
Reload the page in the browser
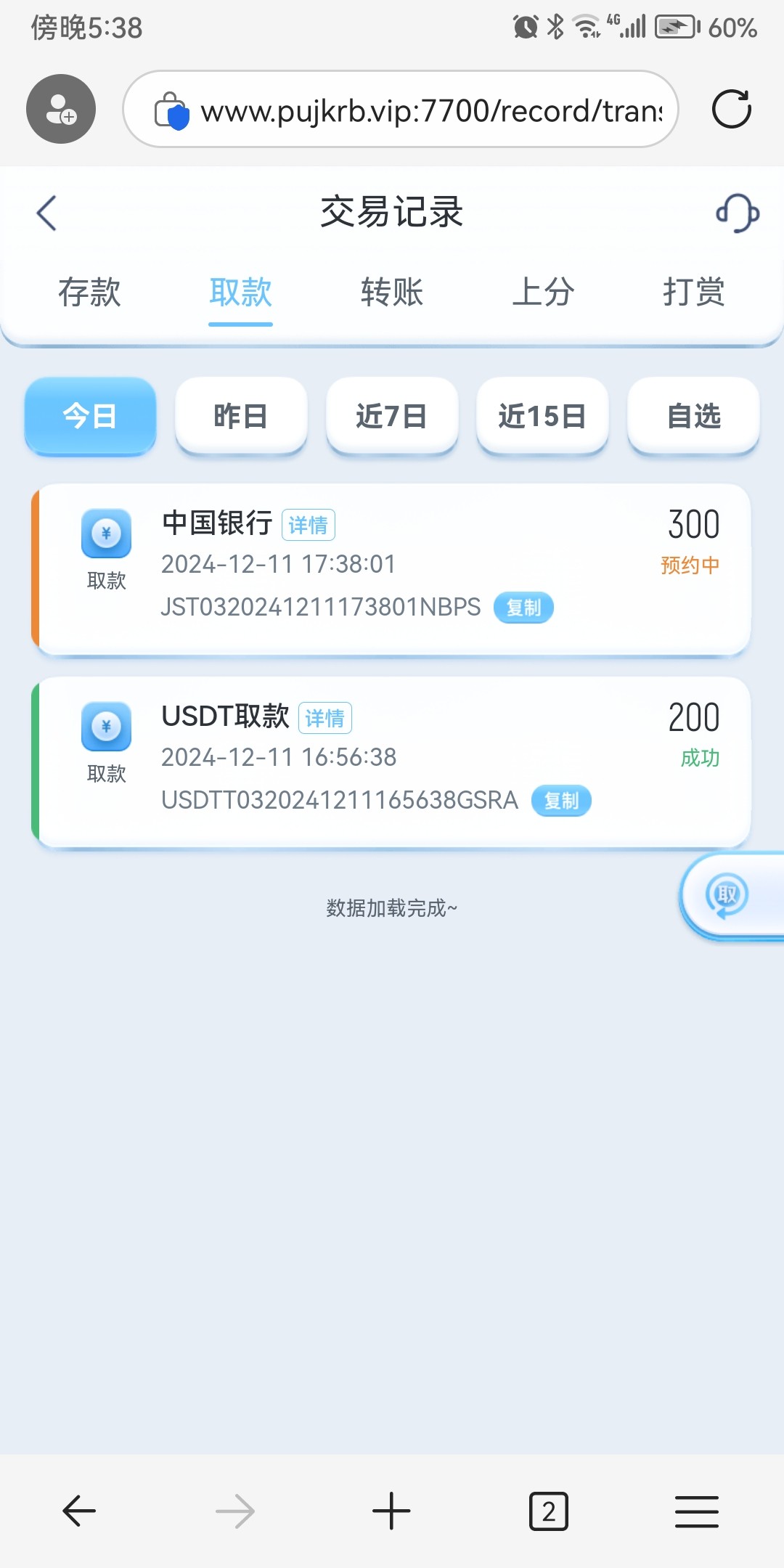tap(731, 110)
